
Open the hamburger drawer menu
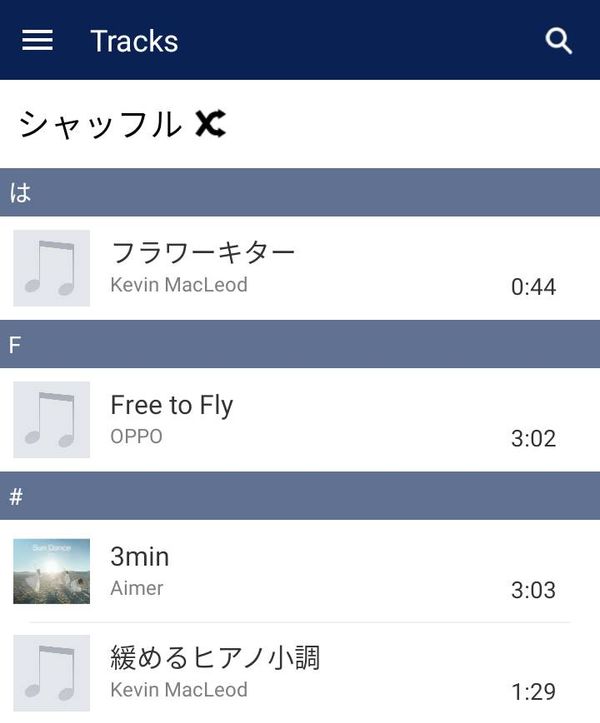(x=37, y=41)
